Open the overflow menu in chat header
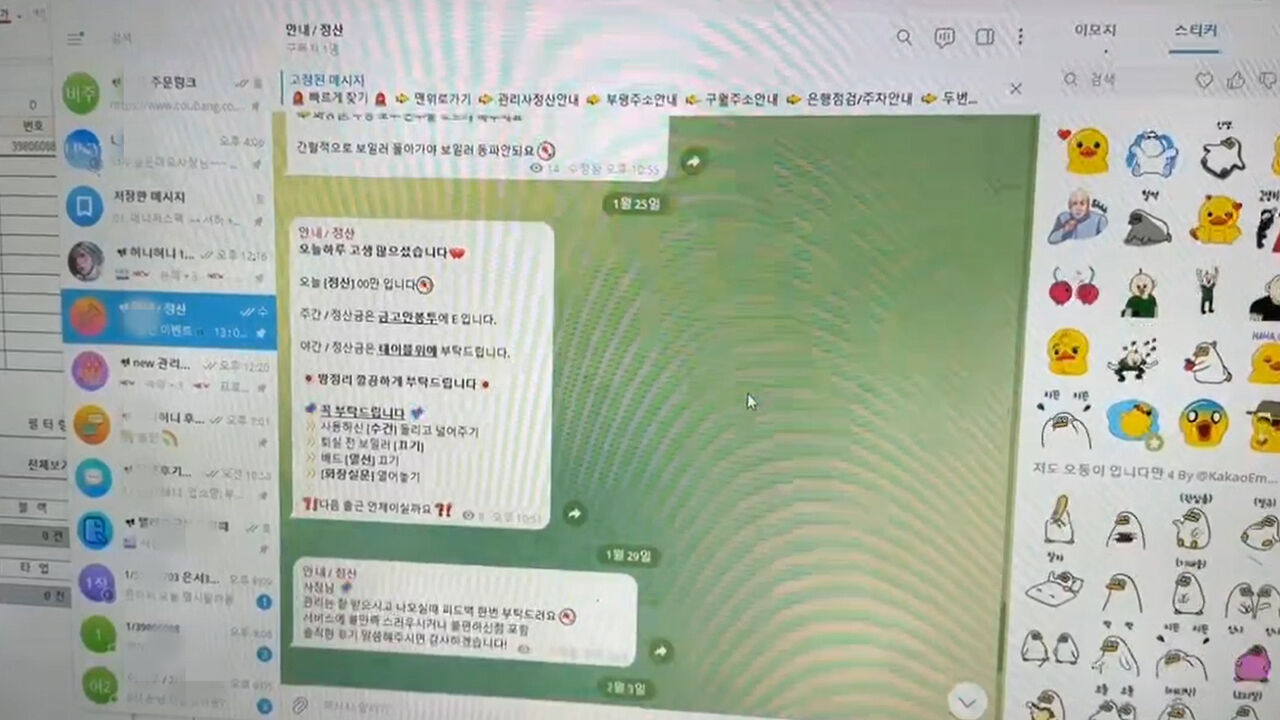Screen dimensions: 1280x720 tap(1020, 37)
